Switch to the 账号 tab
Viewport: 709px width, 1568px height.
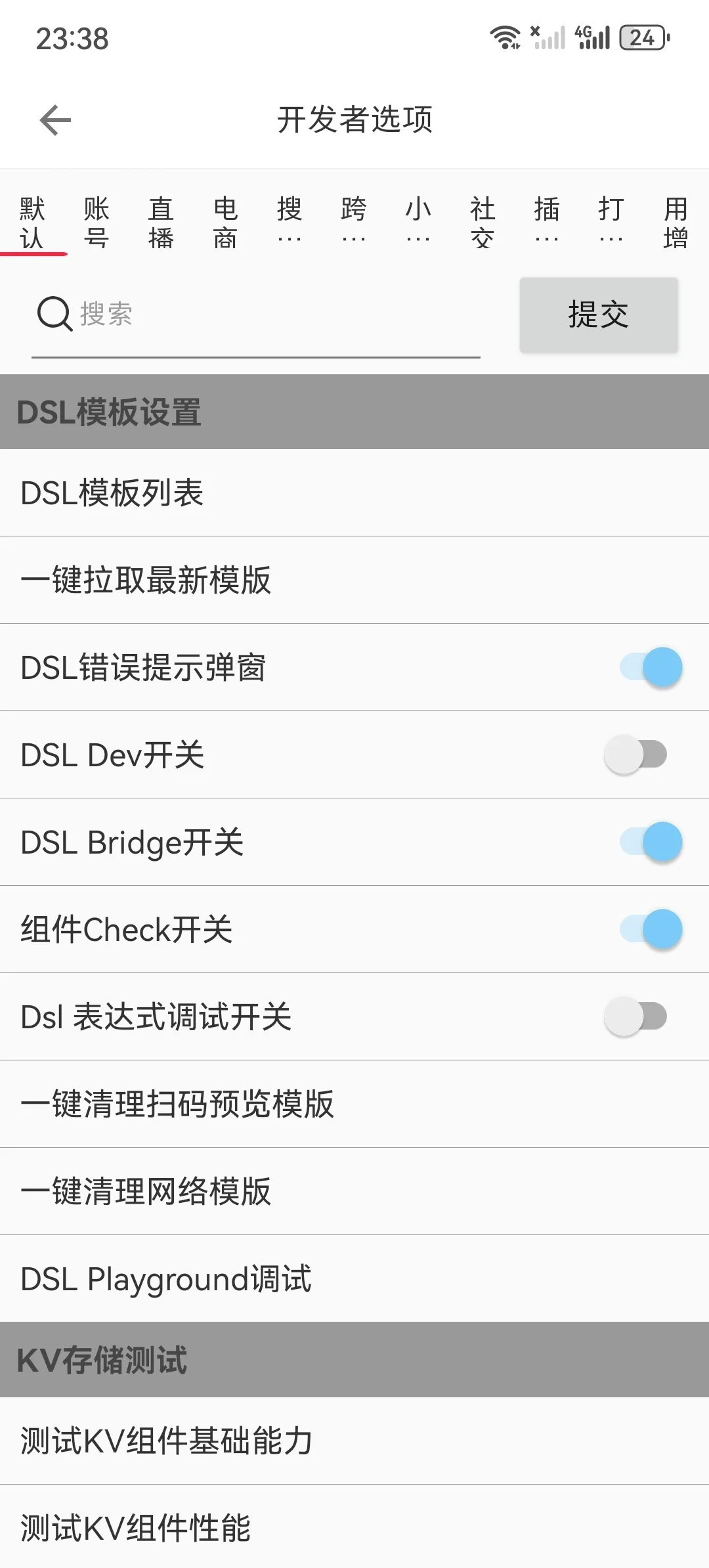[97, 223]
